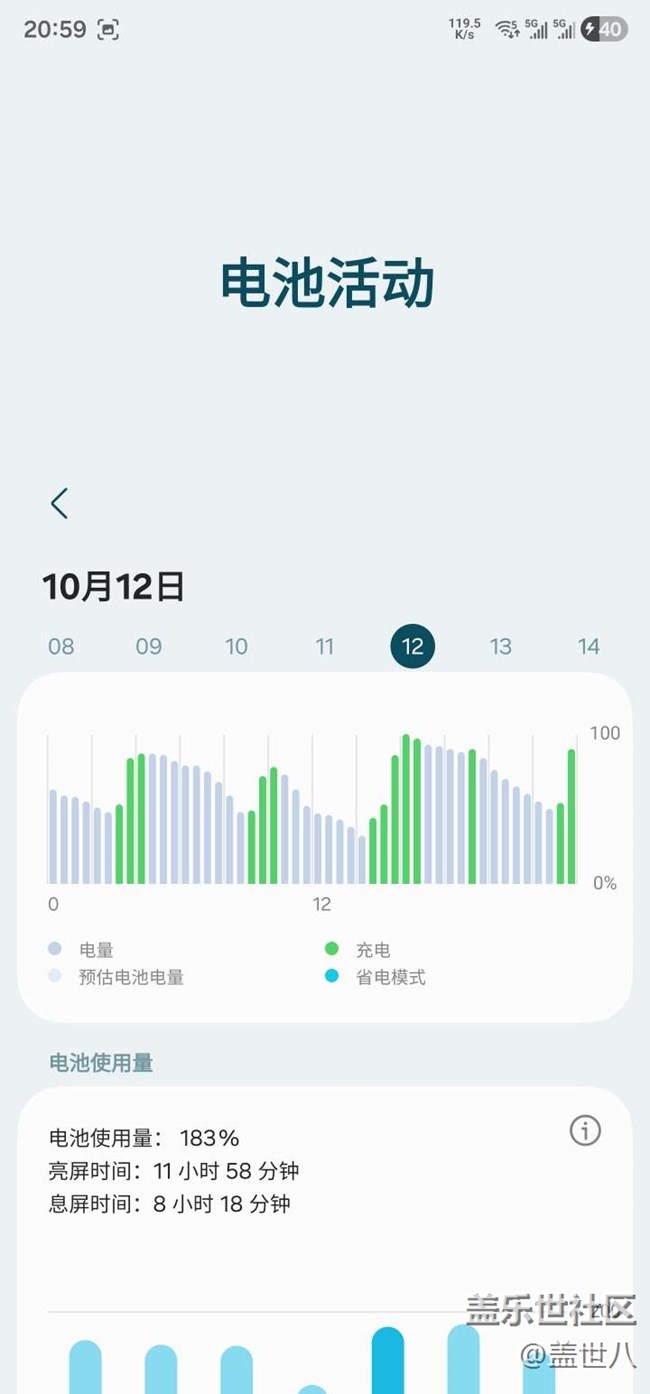
Task: Choose date 11 in the date row
Action: point(325,646)
